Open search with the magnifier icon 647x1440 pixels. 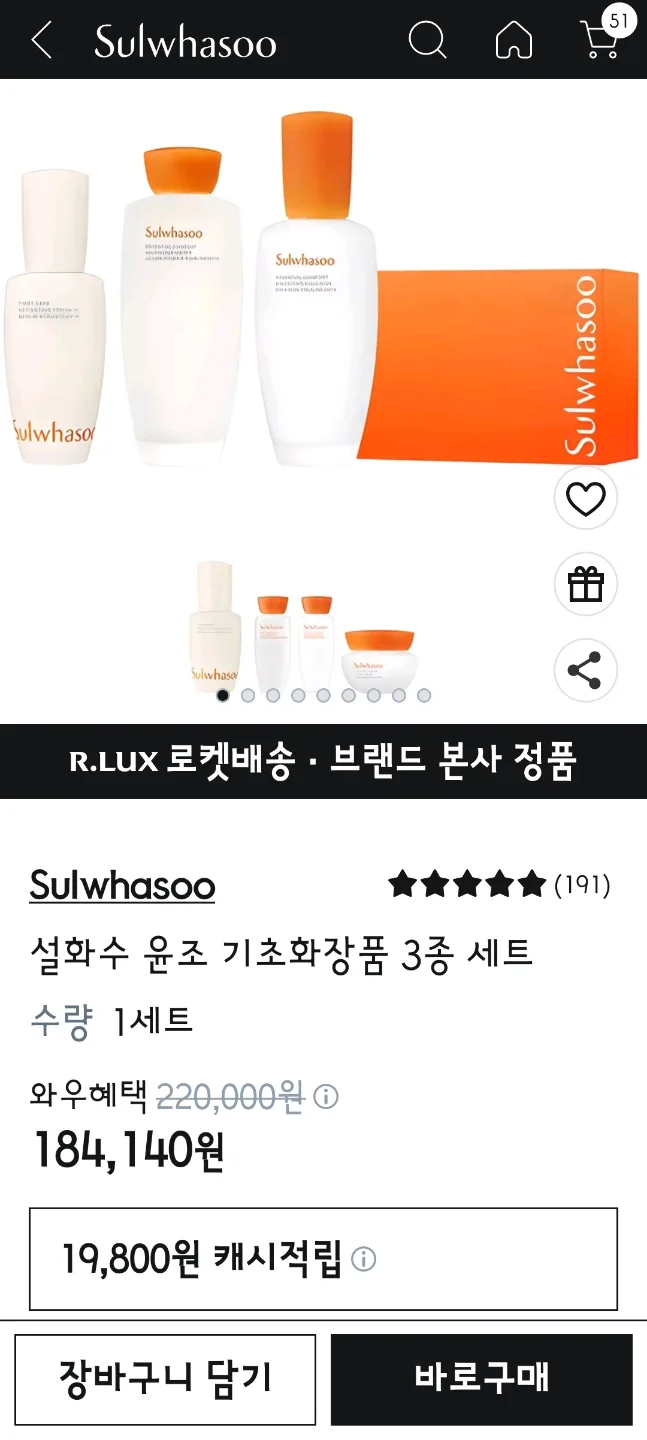pos(427,41)
